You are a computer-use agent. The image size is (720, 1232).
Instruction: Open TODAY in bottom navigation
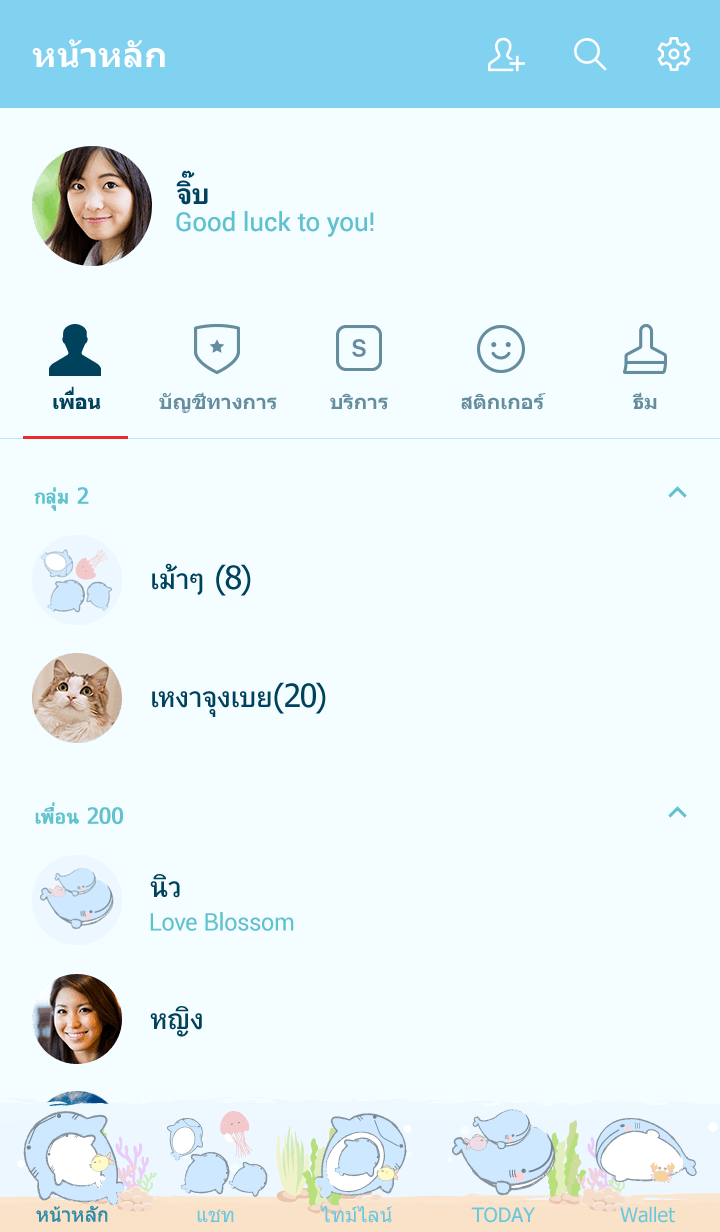click(x=503, y=1170)
